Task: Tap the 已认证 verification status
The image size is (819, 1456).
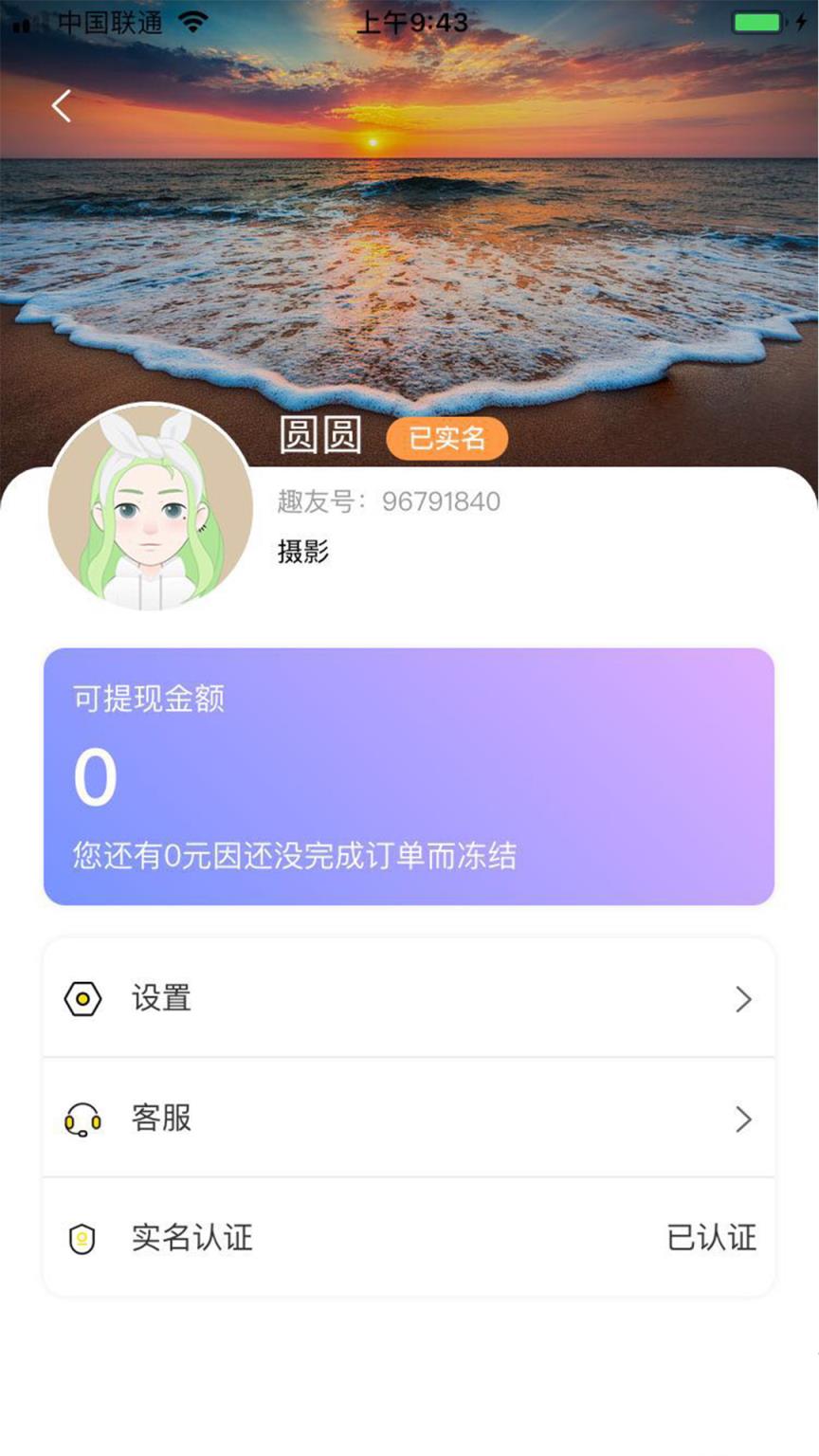Action: (x=711, y=1237)
